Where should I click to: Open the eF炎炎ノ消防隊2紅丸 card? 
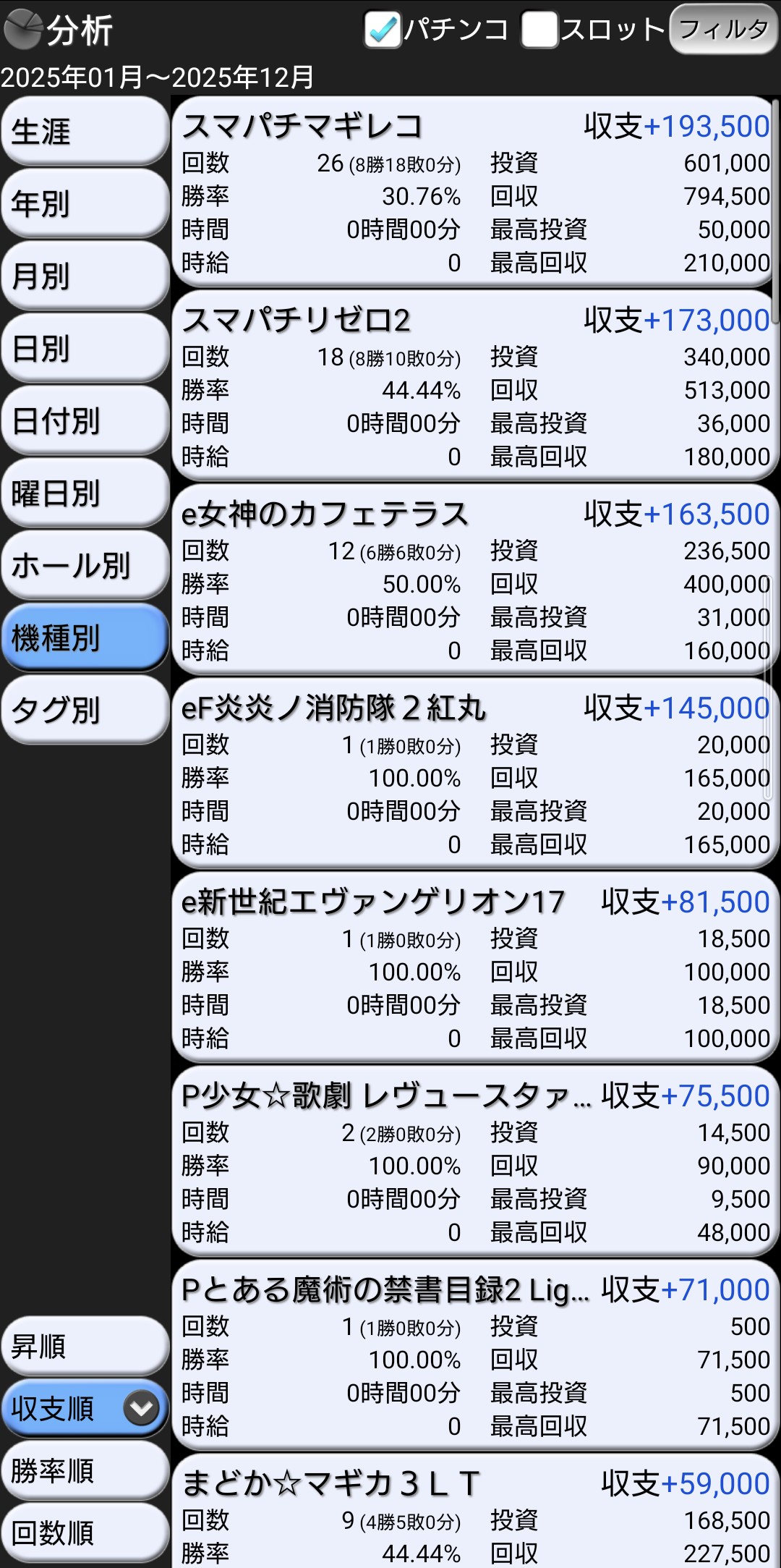474,774
